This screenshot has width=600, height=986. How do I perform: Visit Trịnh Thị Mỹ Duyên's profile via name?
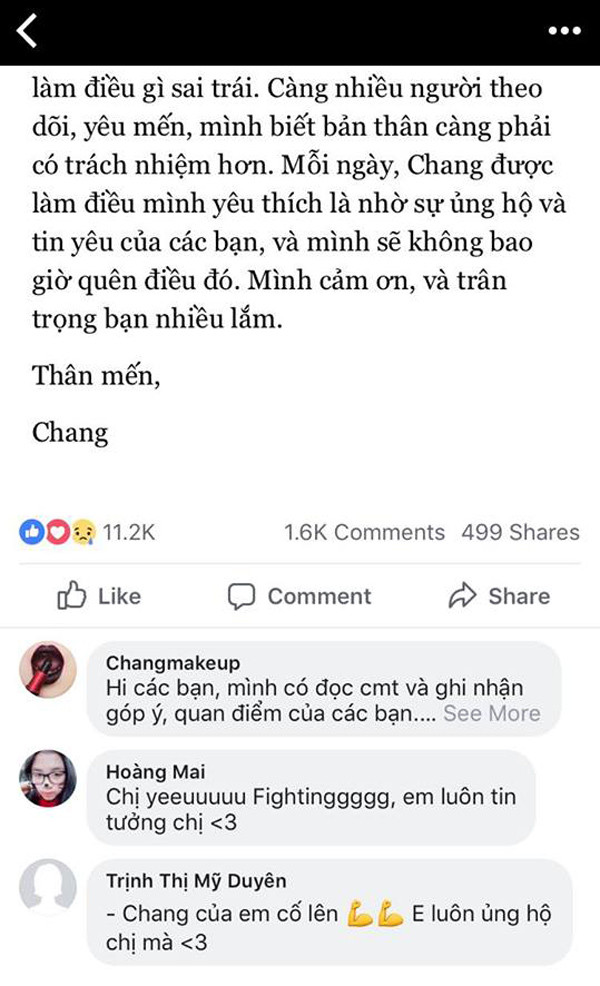(x=196, y=880)
